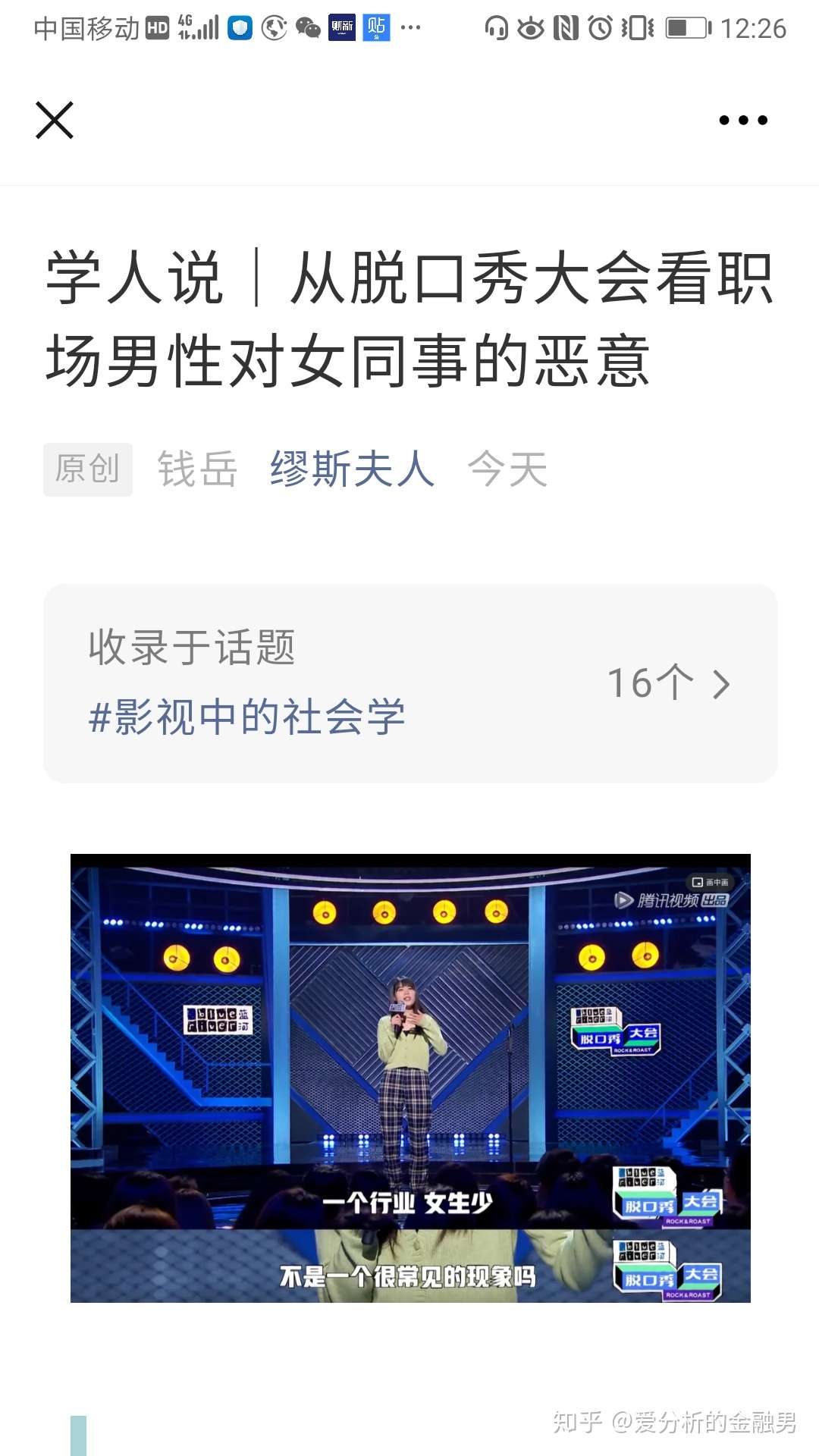Open the three-dot more options menu
Viewport: 819px width, 1456px height.
[742, 121]
